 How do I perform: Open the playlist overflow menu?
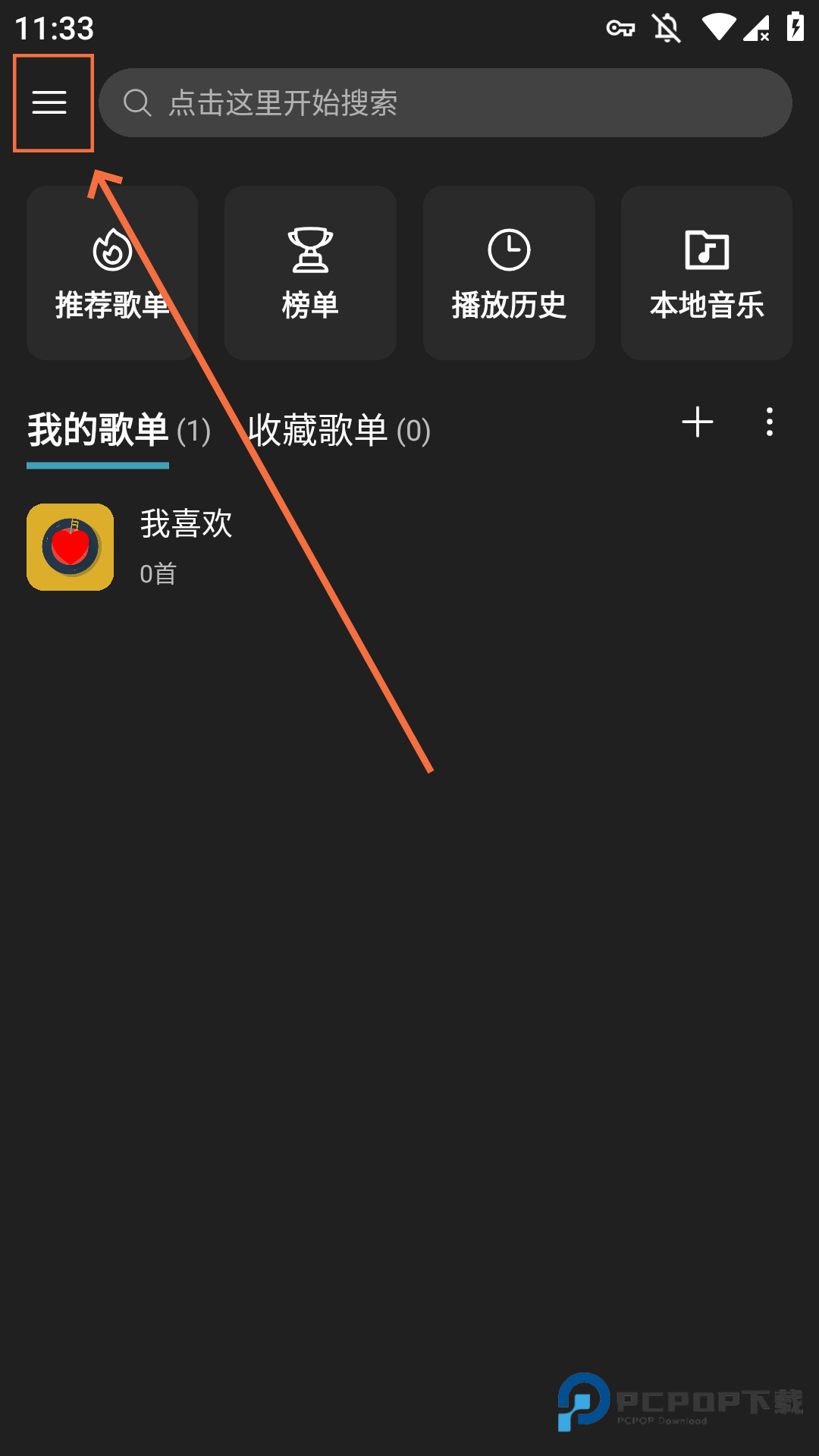tap(770, 422)
